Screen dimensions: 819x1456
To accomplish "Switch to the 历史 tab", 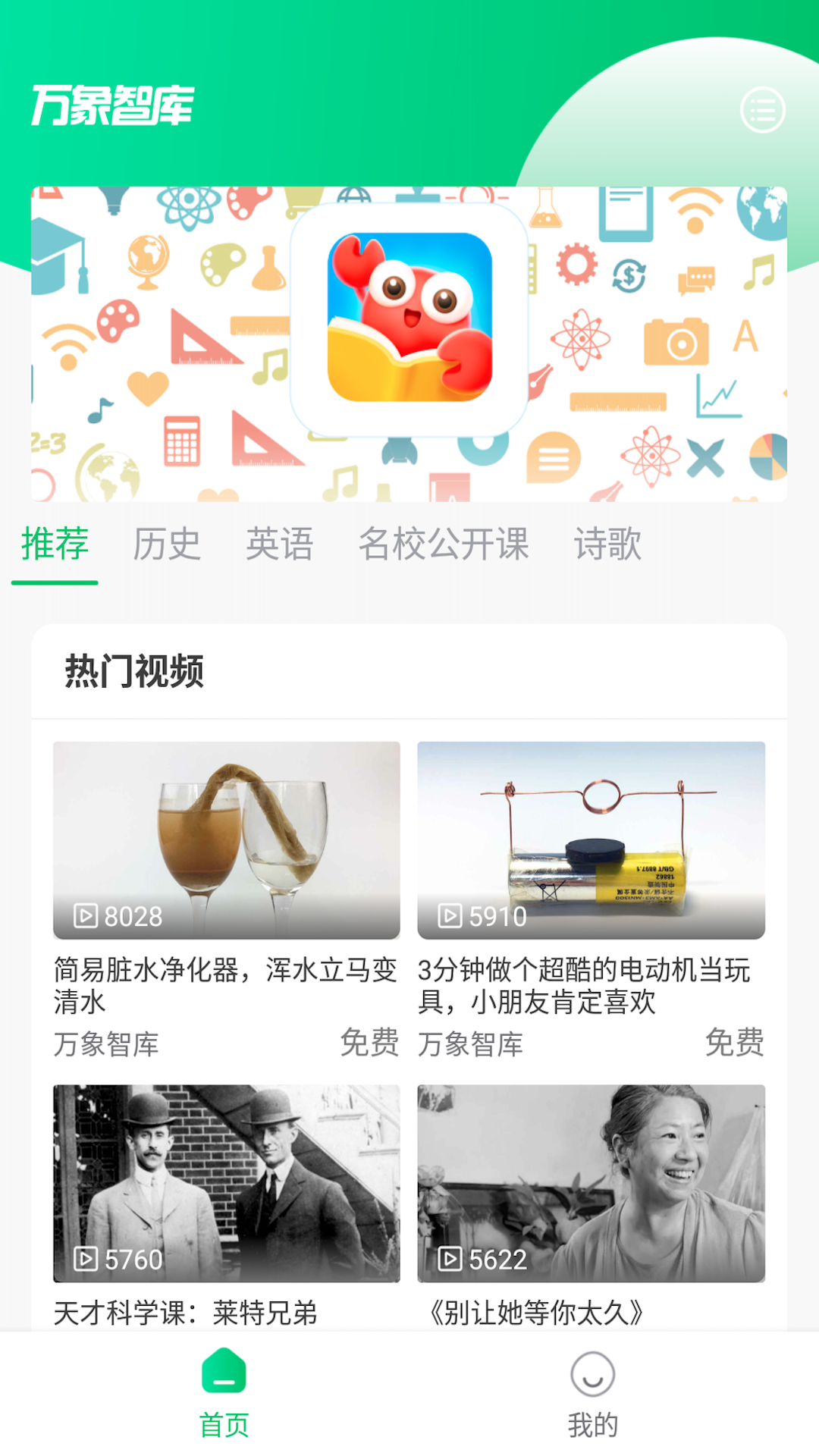I will (167, 544).
